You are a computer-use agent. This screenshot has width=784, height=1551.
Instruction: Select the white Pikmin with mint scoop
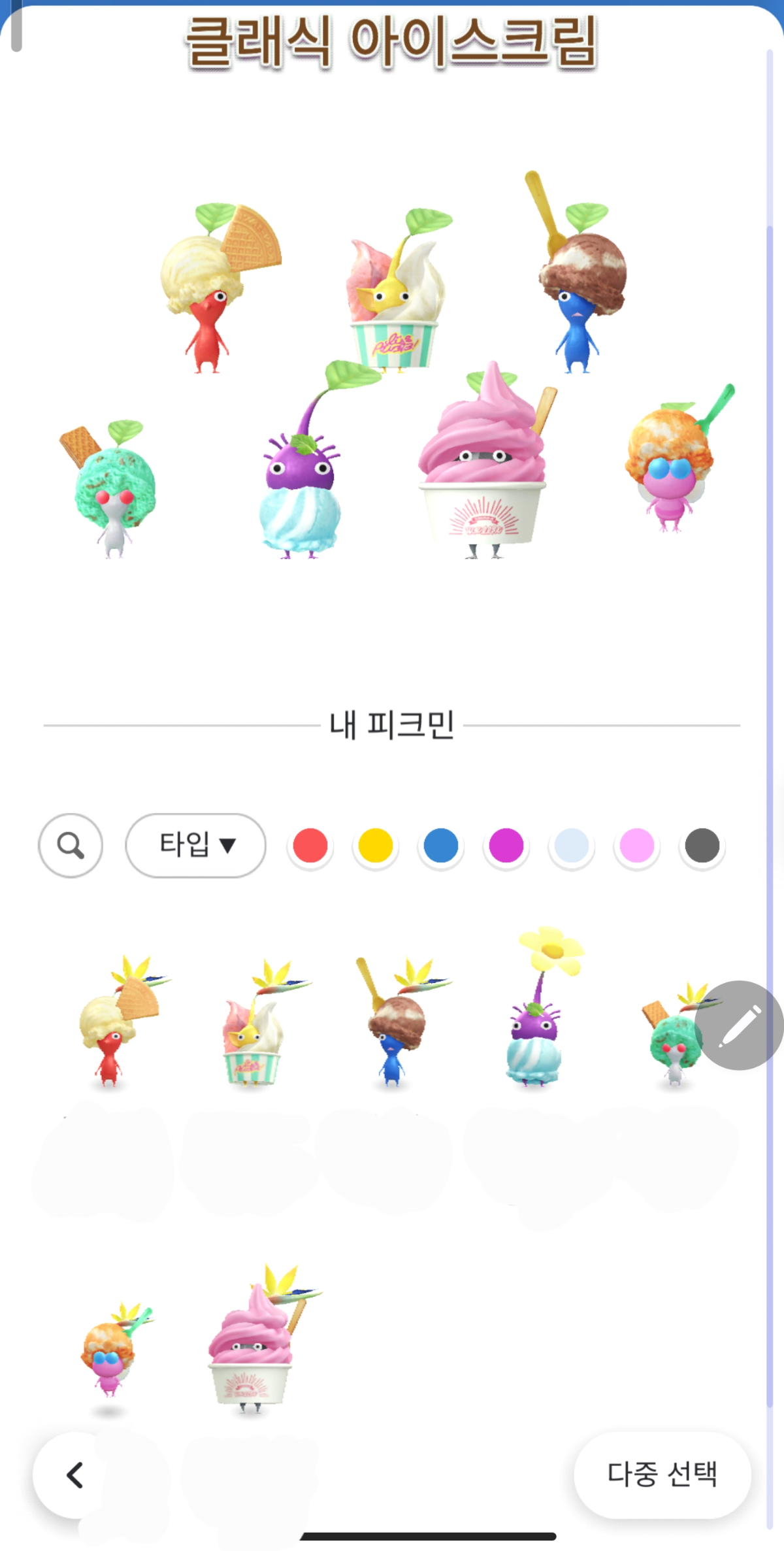(670, 1039)
